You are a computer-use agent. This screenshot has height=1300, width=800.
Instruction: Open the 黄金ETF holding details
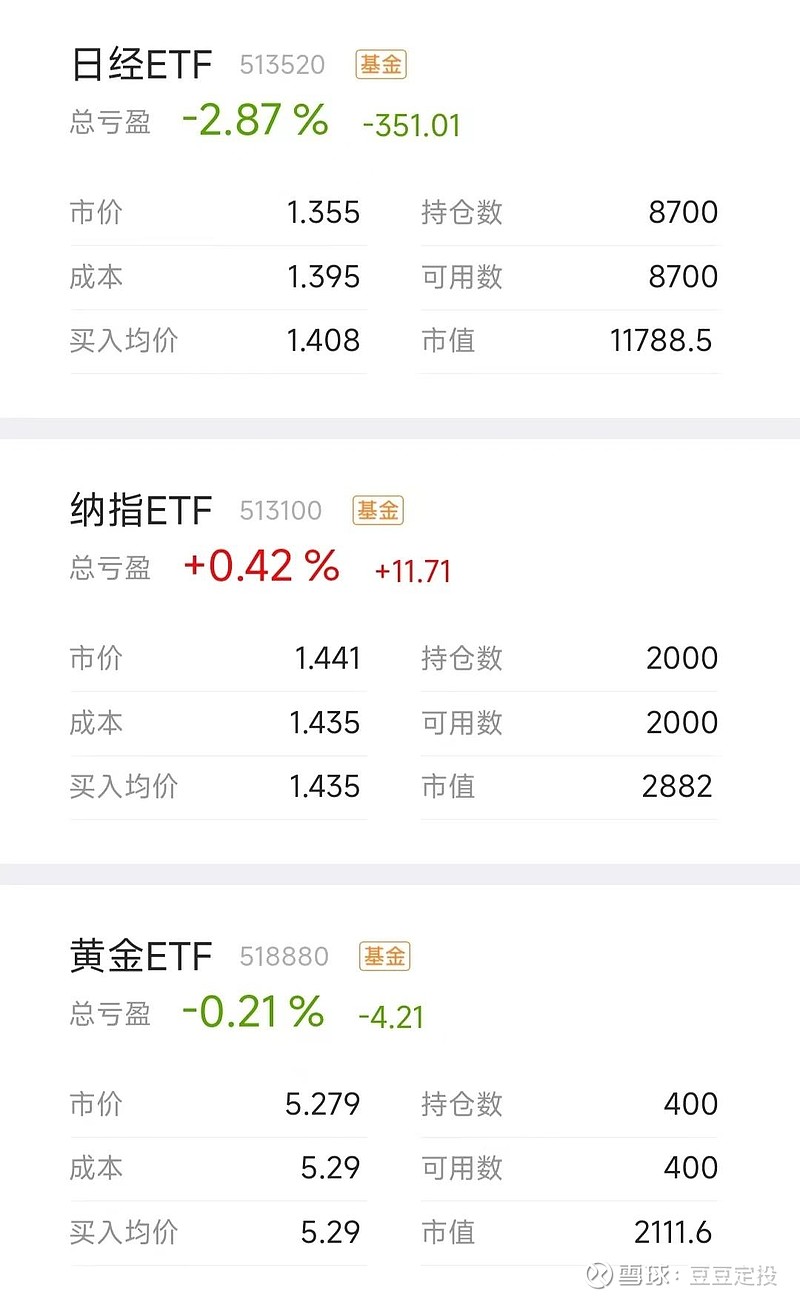(x=140, y=956)
